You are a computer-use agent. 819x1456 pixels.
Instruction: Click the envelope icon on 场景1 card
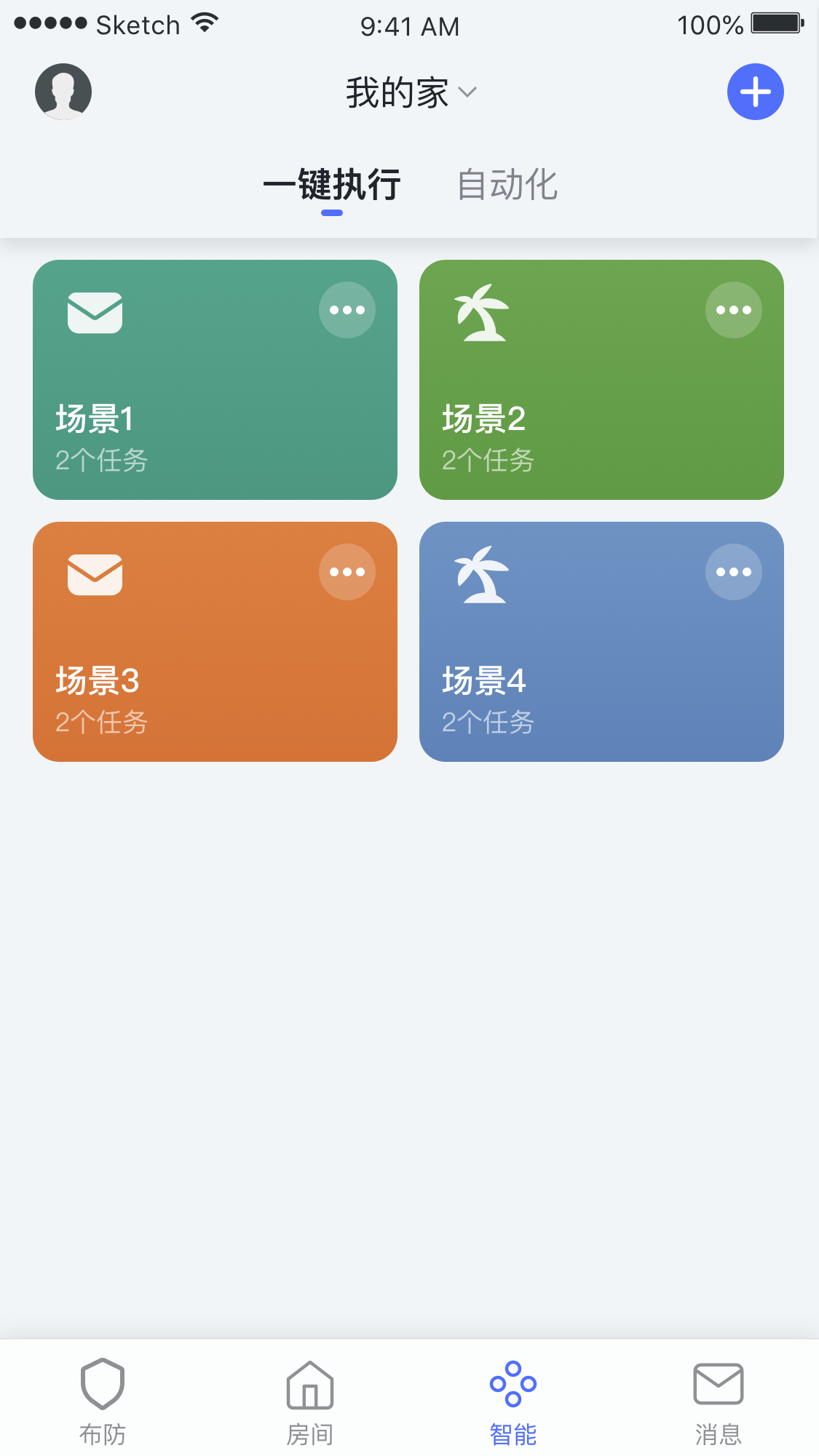(95, 311)
